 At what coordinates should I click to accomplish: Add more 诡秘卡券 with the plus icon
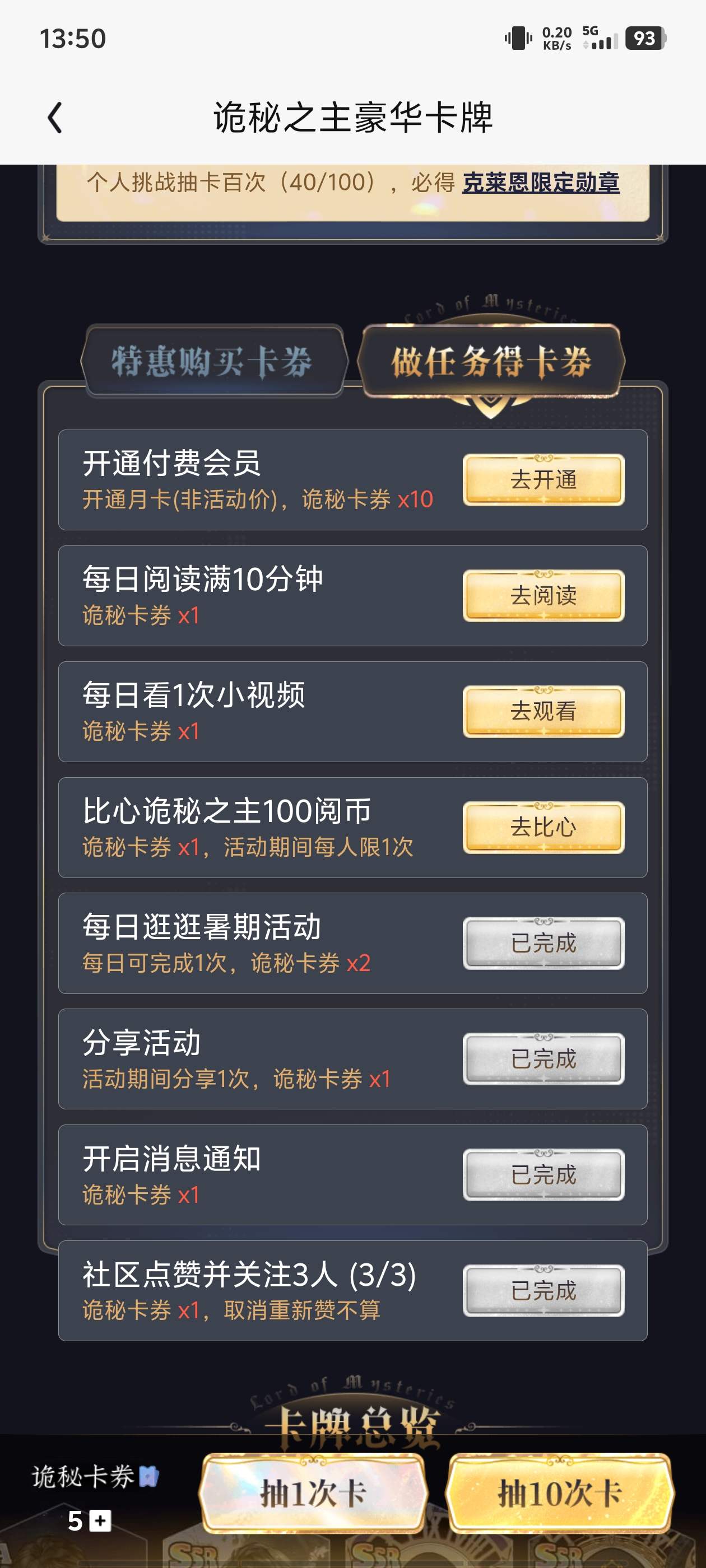pyautogui.click(x=100, y=1520)
